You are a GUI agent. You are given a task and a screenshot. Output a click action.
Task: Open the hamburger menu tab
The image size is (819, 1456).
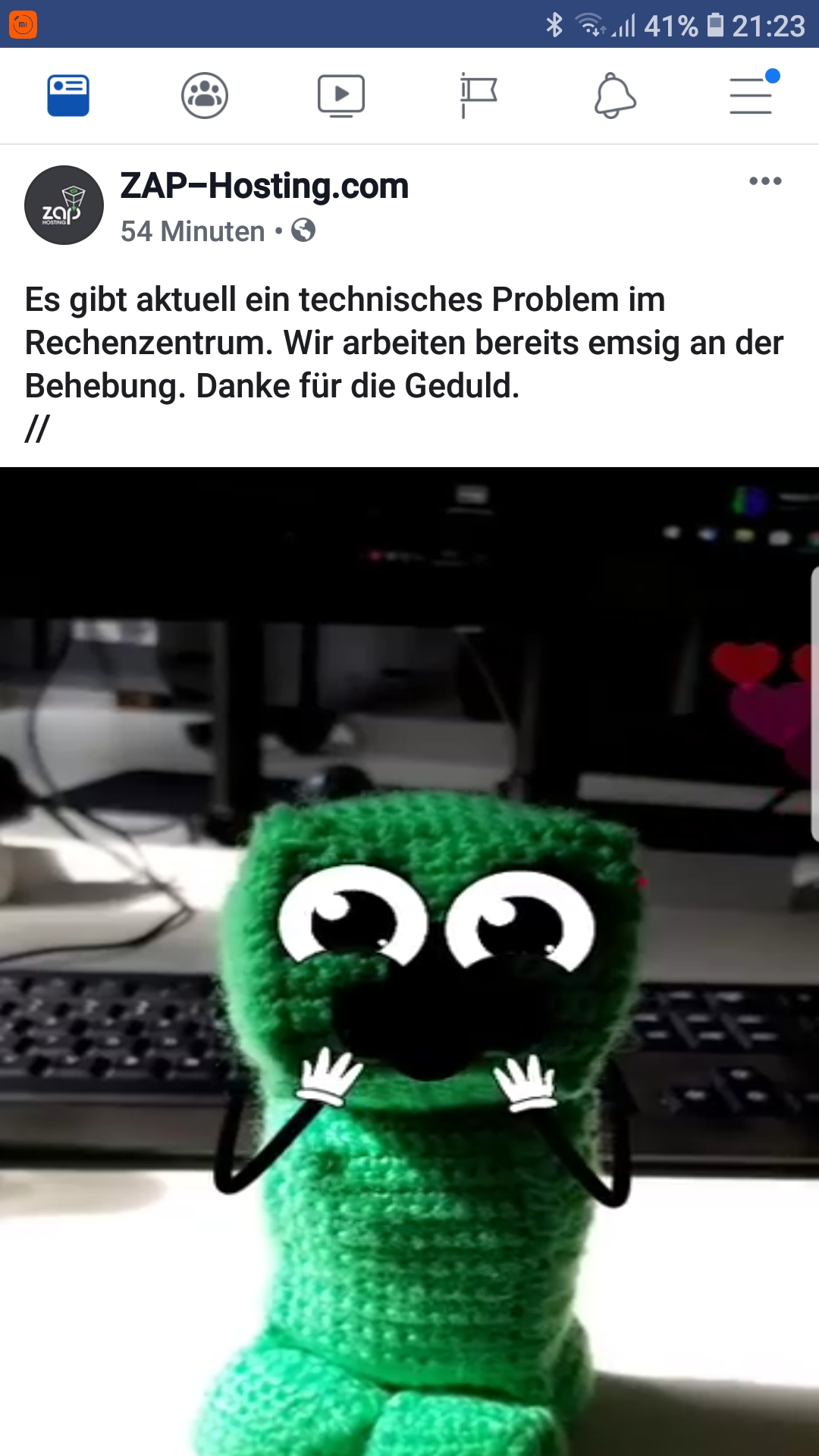coord(751,96)
